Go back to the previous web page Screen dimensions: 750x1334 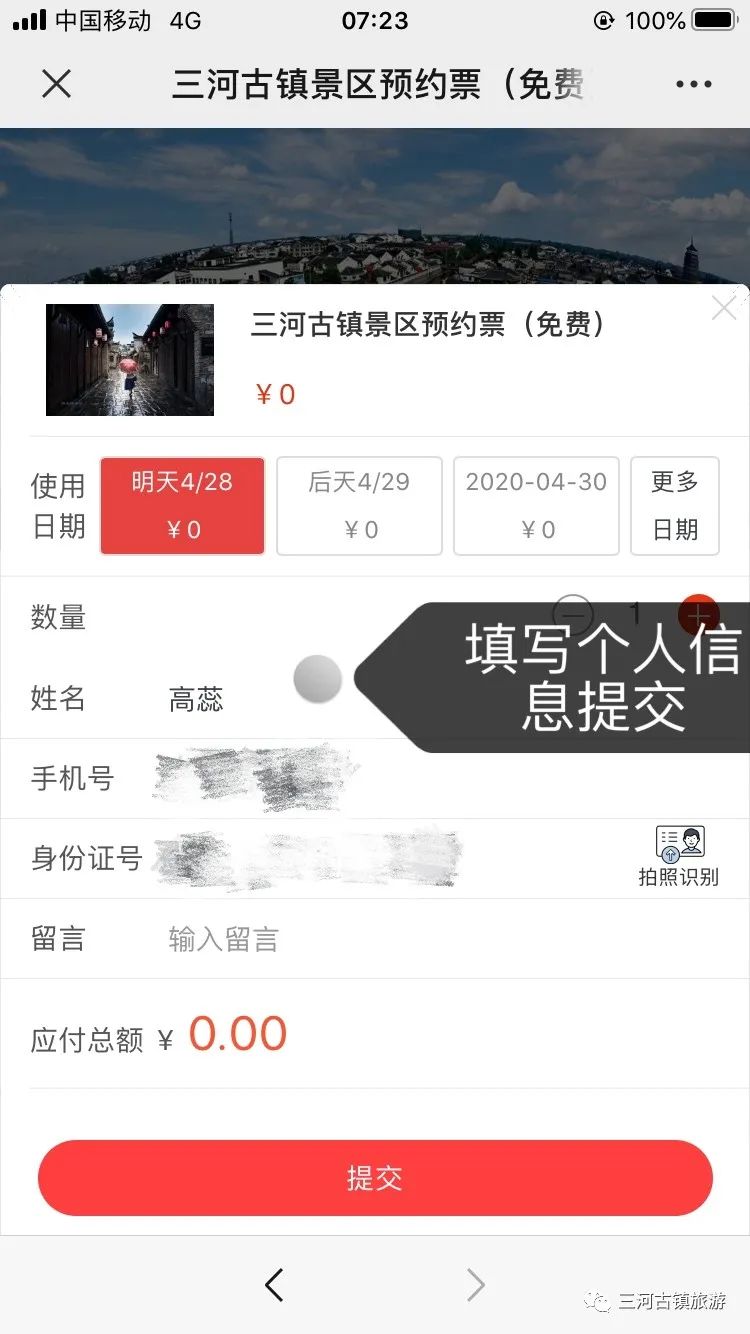click(x=274, y=1285)
